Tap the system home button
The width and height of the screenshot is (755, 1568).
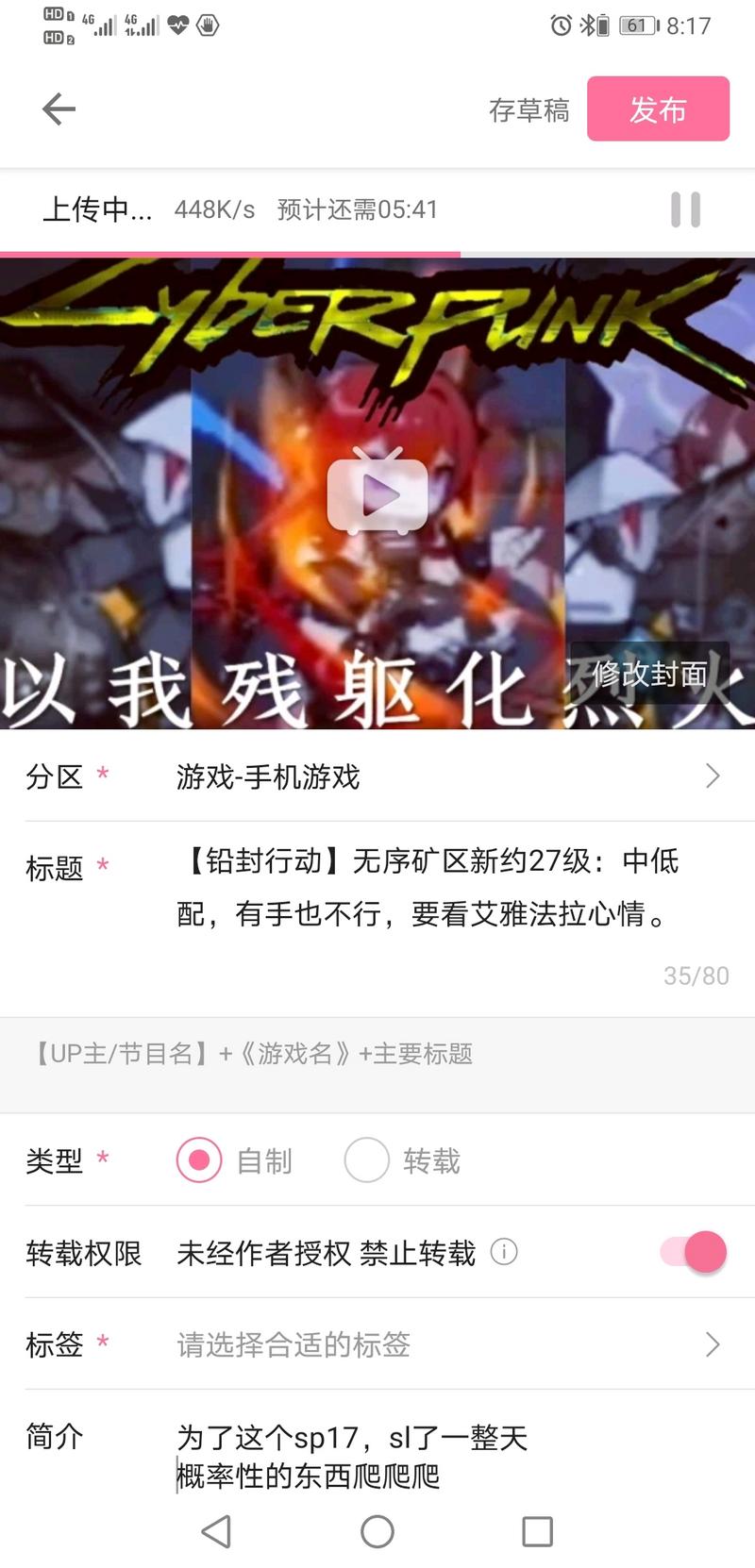tap(377, 1531)
